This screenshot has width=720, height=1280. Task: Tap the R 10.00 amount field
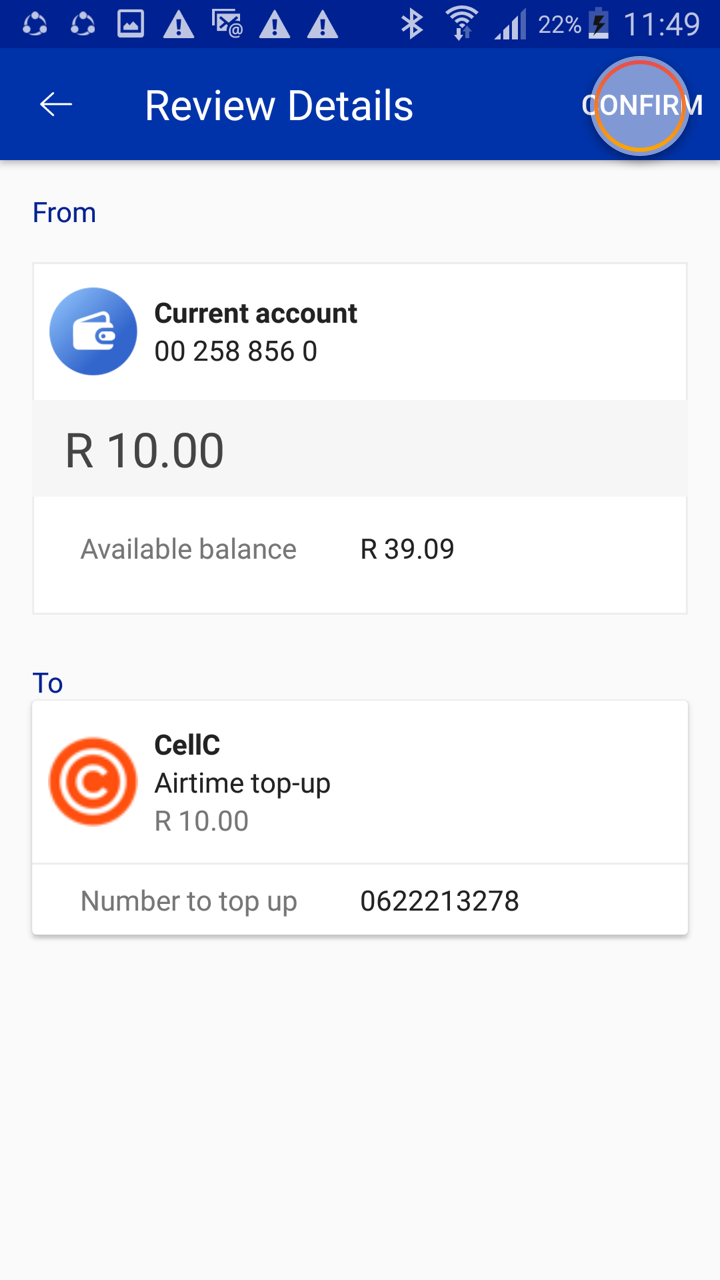point(360,450)
